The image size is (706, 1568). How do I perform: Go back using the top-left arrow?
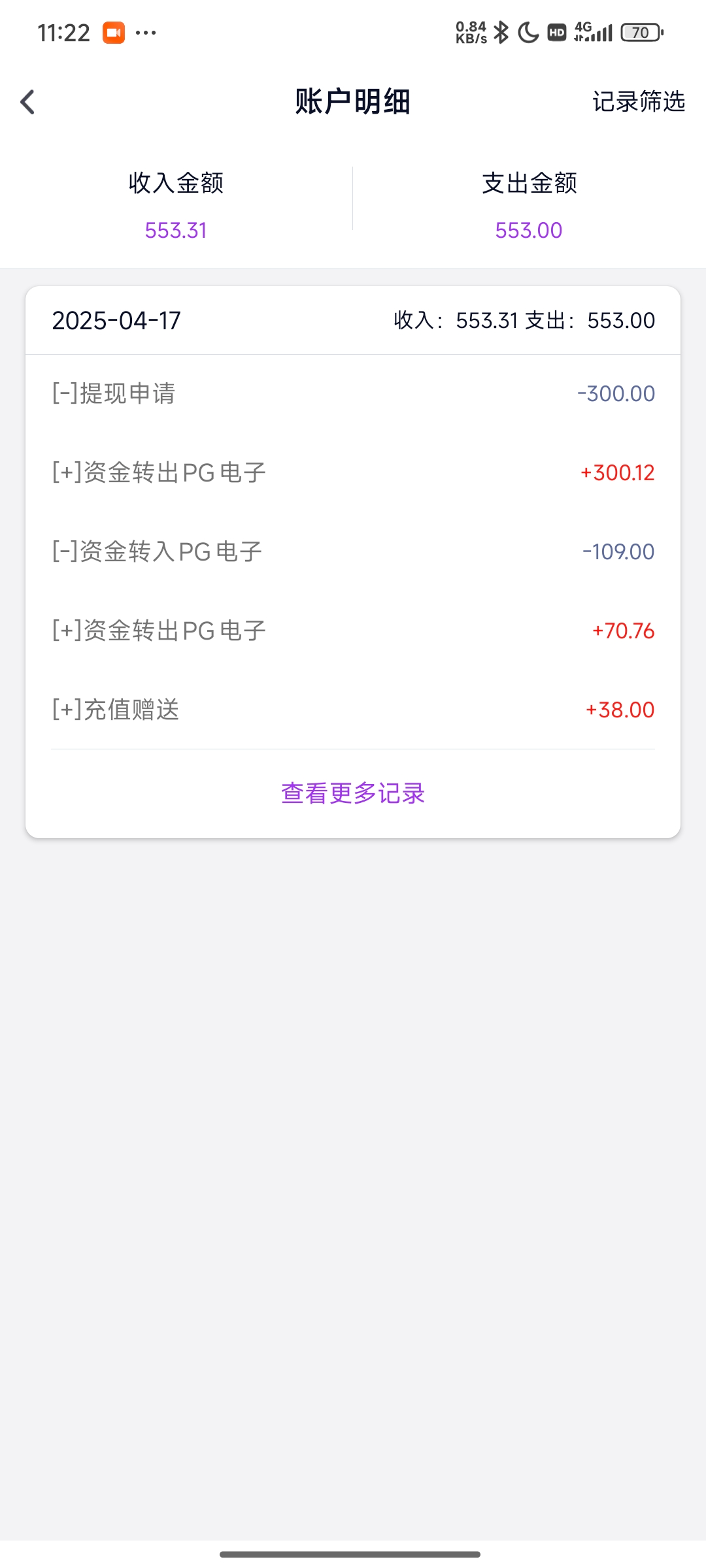pyautogui.click(x=27, y=102)
